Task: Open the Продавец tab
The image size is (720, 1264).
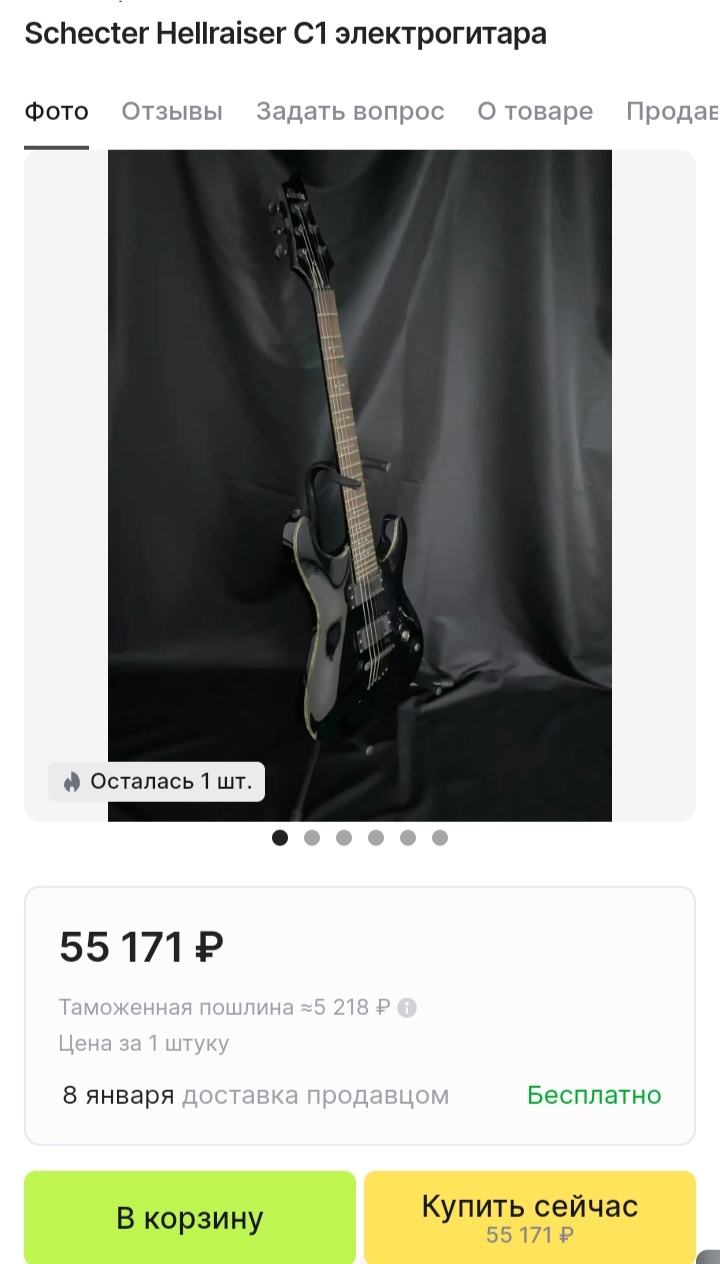Action: coord(672,111)
